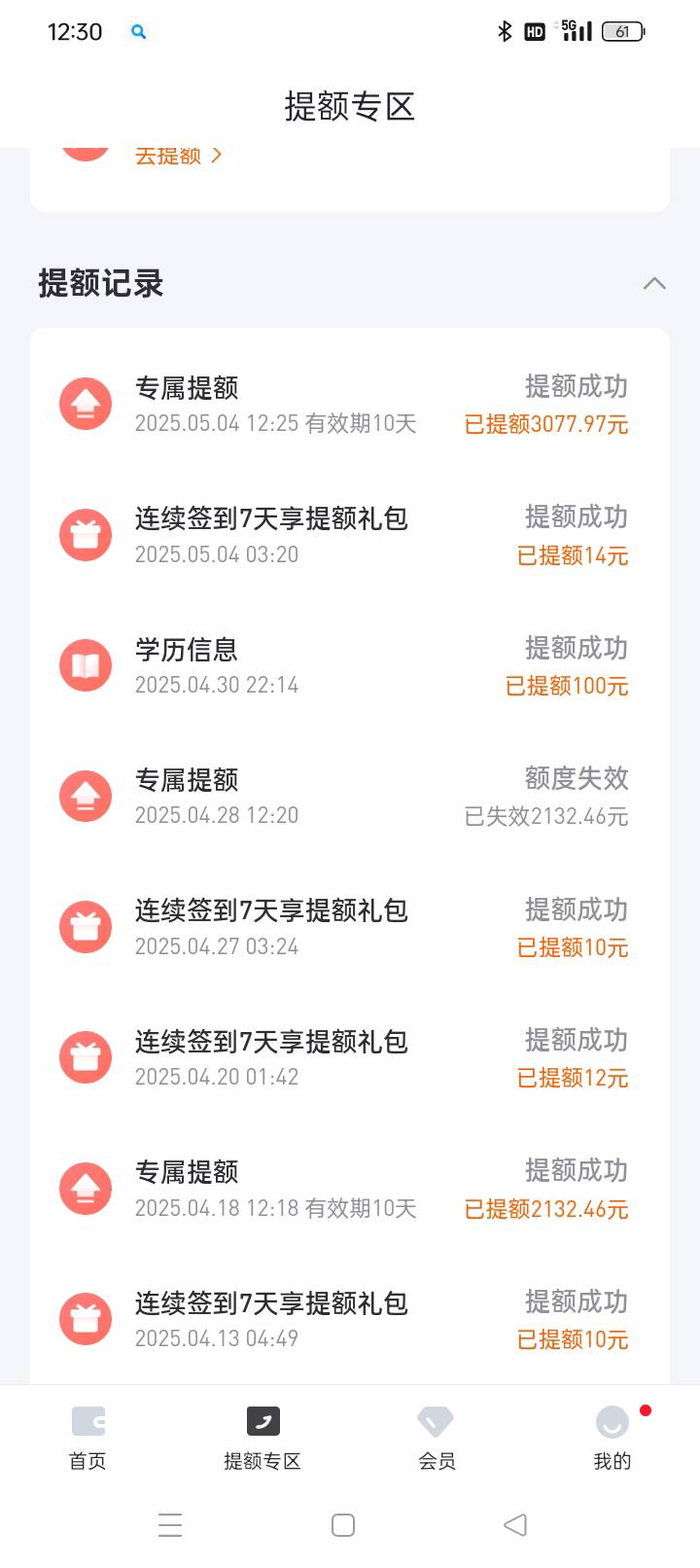The height and width of the screenshot is (1568, 700).
Task: Switch to the 首页 tab
Action: [87, 1439]
